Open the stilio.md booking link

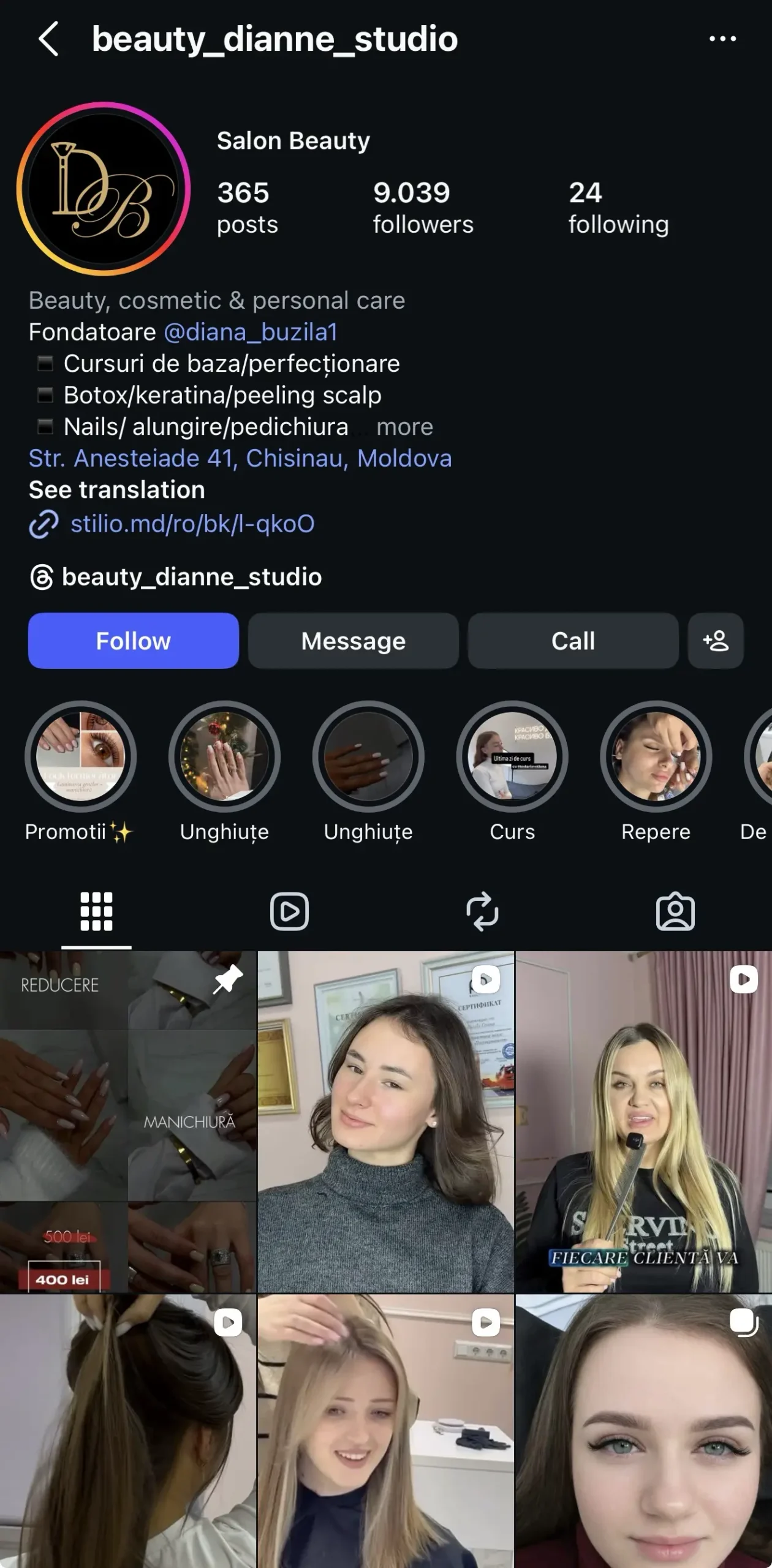[192, 524]
